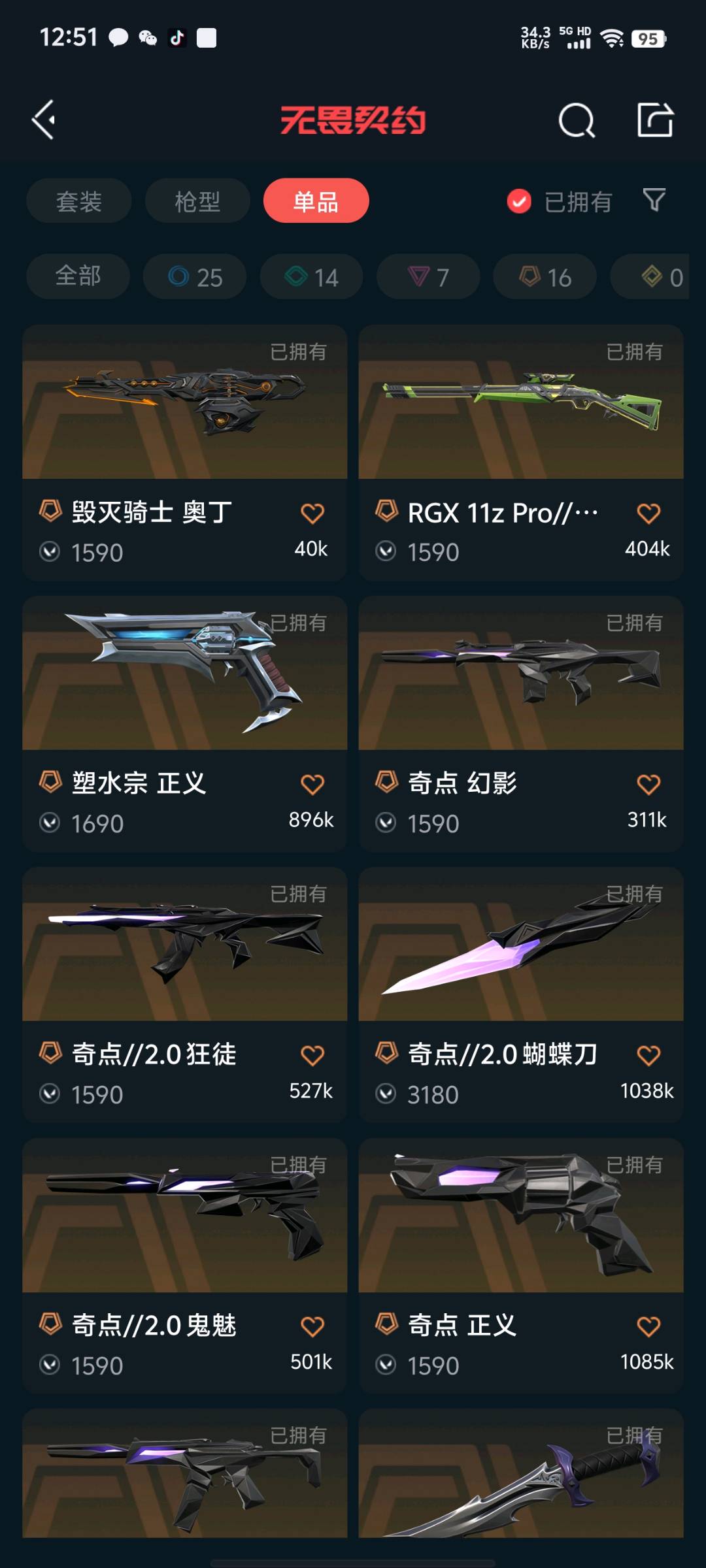Viewport: 706px width, 1568px height.
Task: Switch to the 套装 tab
Action: [79, 201]
